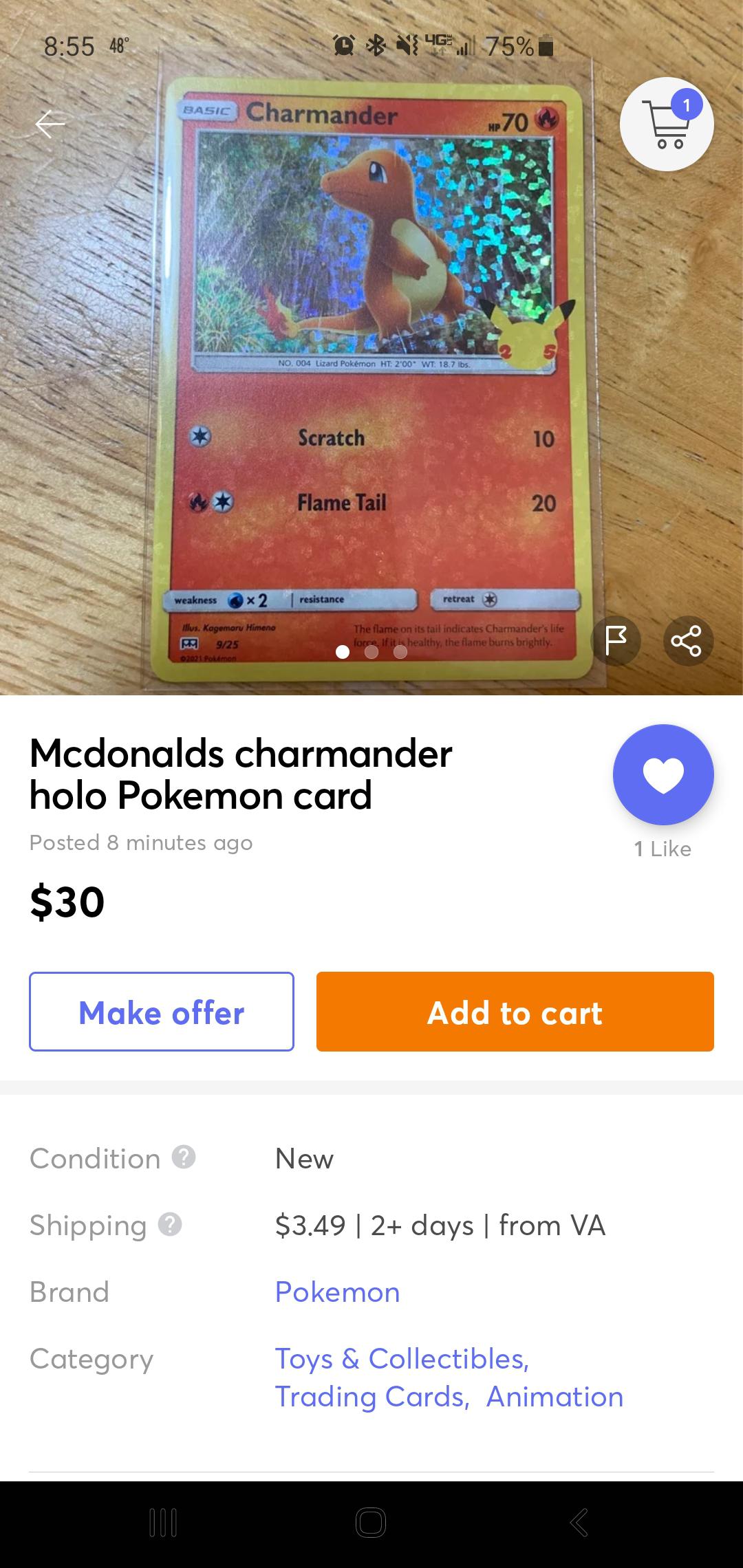743x1568 pixels.
Task: Switch to the third listing photo
Action: [x=402, y=653]
